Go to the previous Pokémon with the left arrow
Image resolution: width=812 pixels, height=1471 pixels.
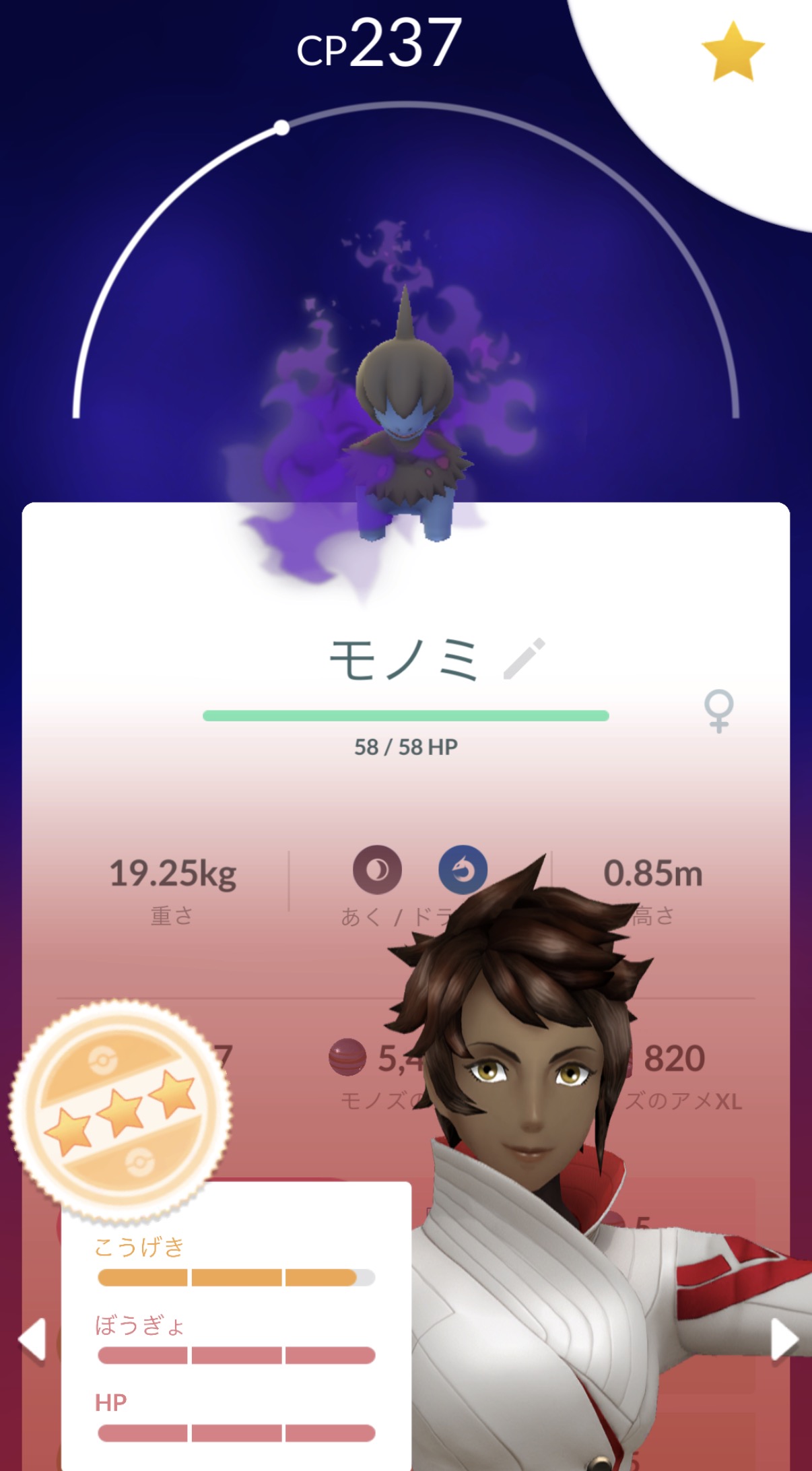click(32, 1339)
